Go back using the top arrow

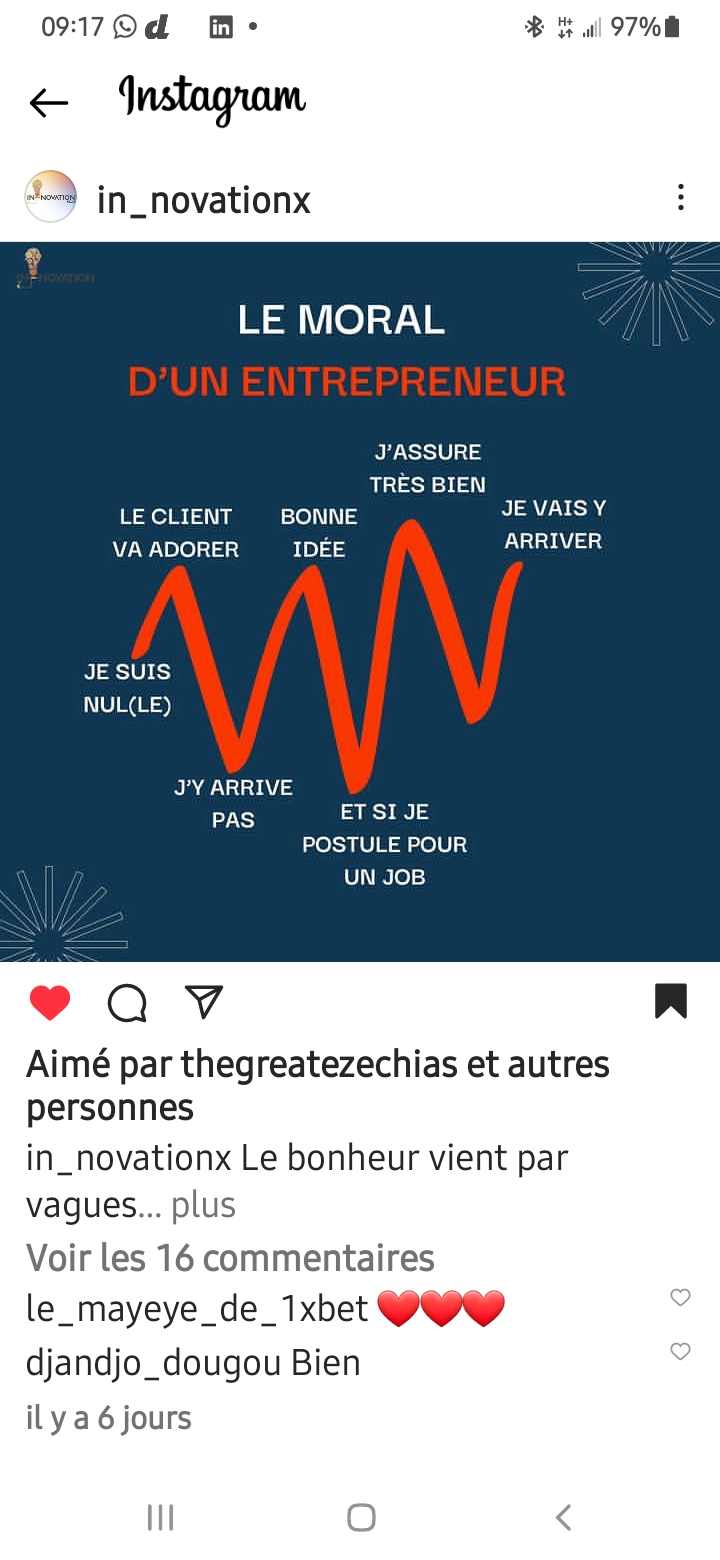[48, 101]
